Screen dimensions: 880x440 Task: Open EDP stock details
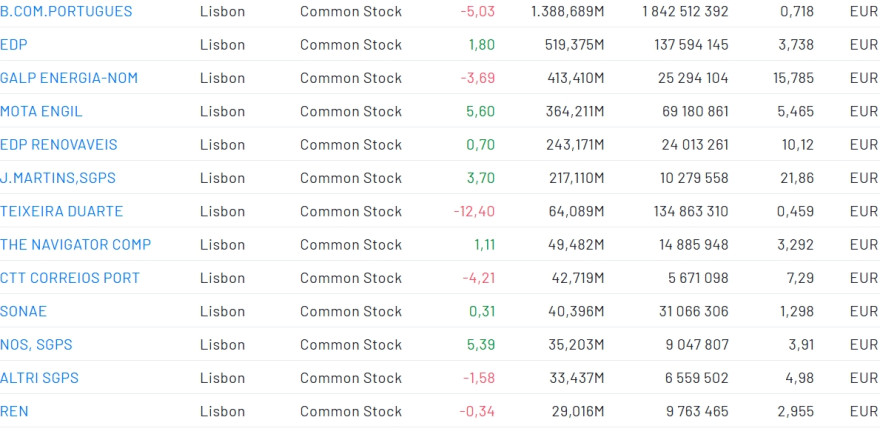point(14,45)
